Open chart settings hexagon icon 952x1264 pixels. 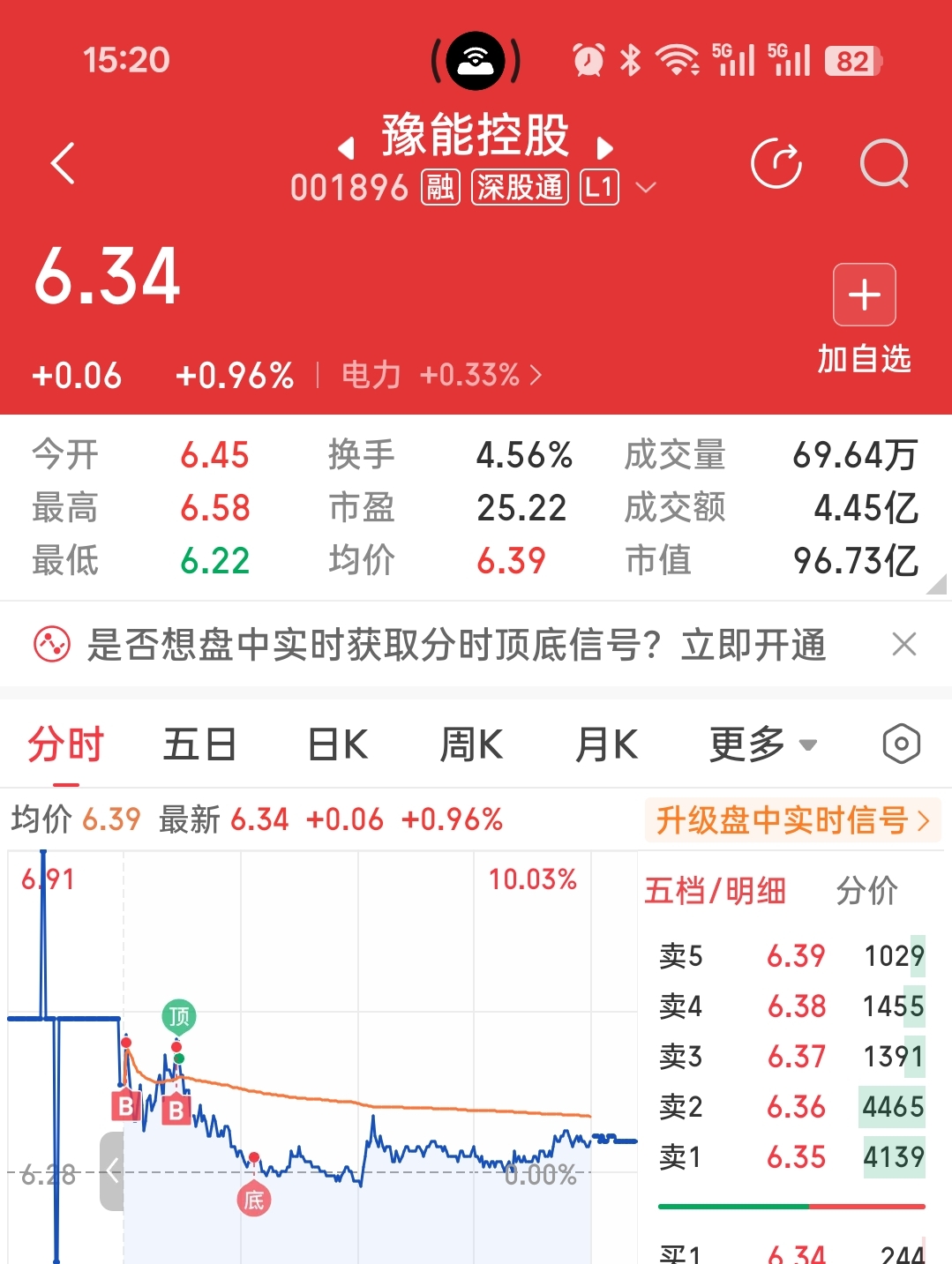coord(902,744)
